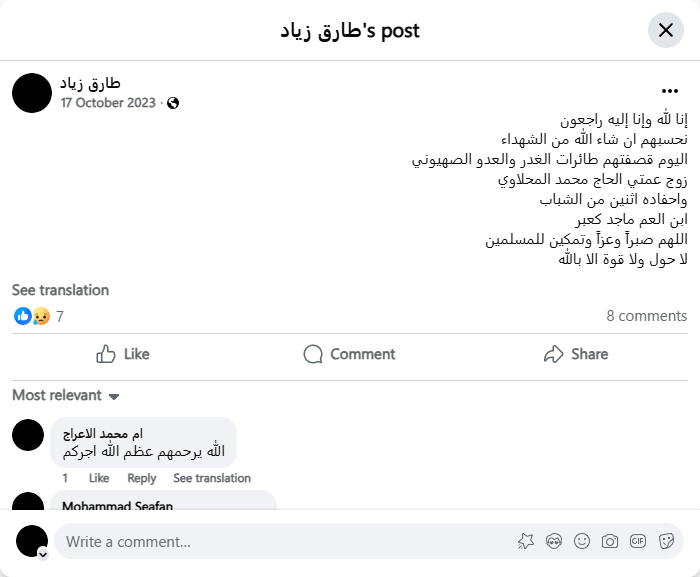
Task: Like the comment by ام محمد الاعراج
Action: coord(99,478)
